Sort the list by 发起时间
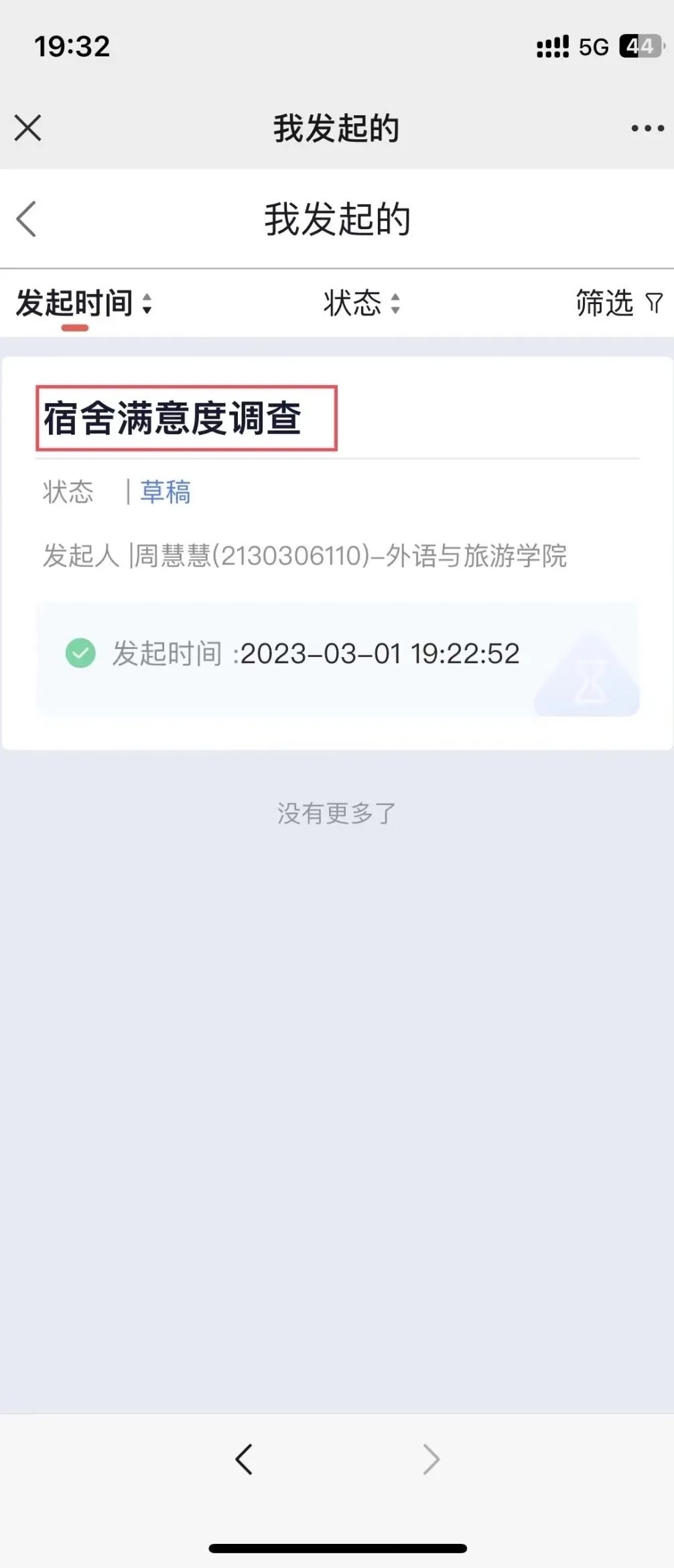 pos(84,303)
